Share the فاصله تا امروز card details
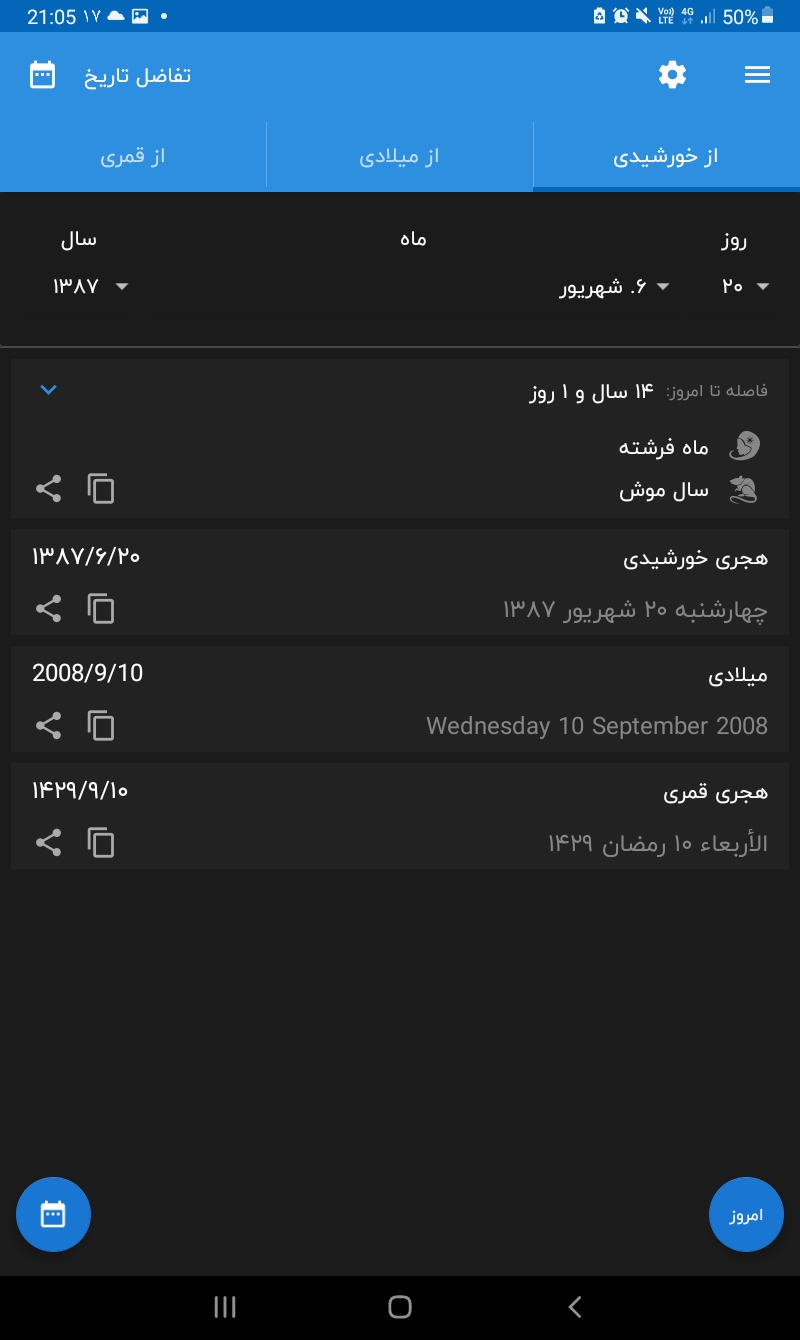Viewport: 800px width, 1340px height. [x=48, y=488]
